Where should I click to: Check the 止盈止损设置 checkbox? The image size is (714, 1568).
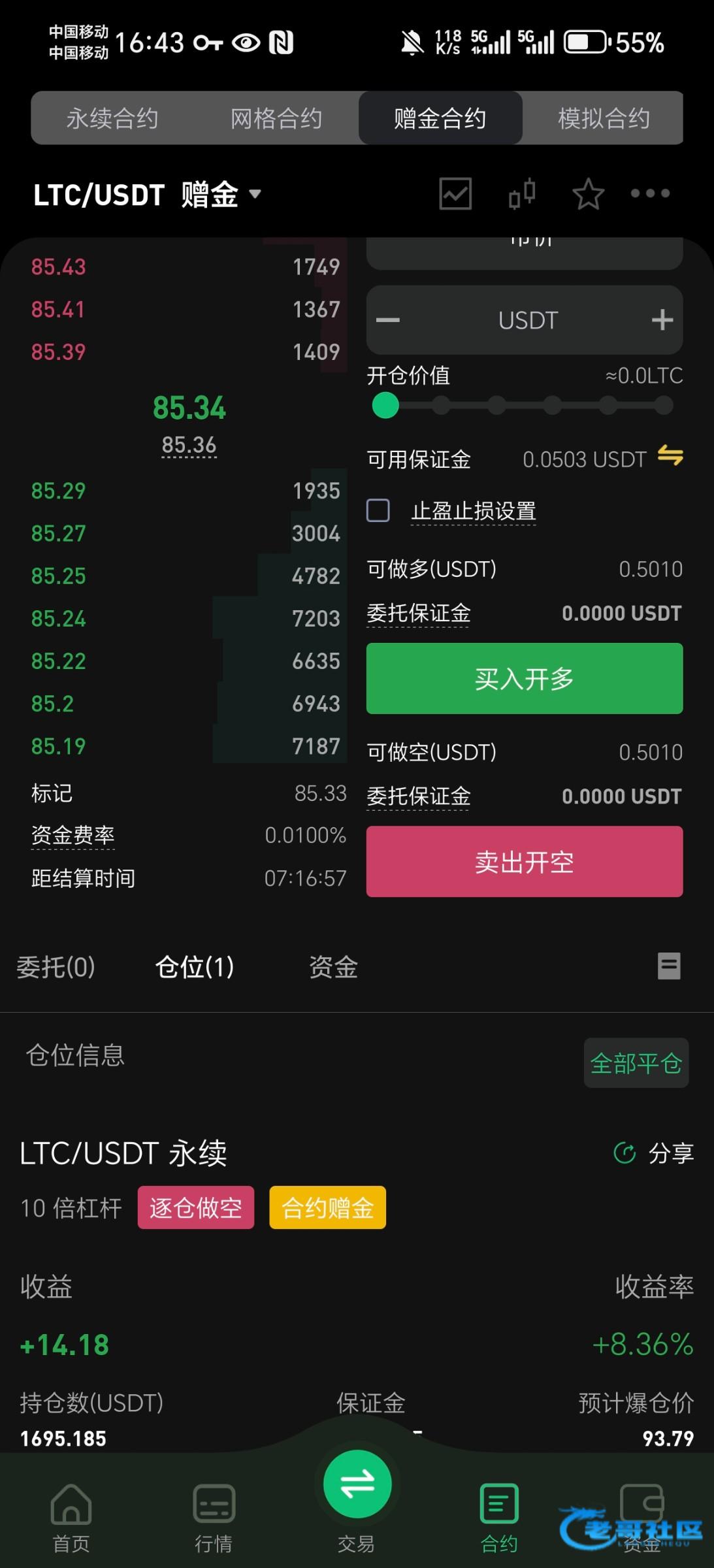(378, 510)
